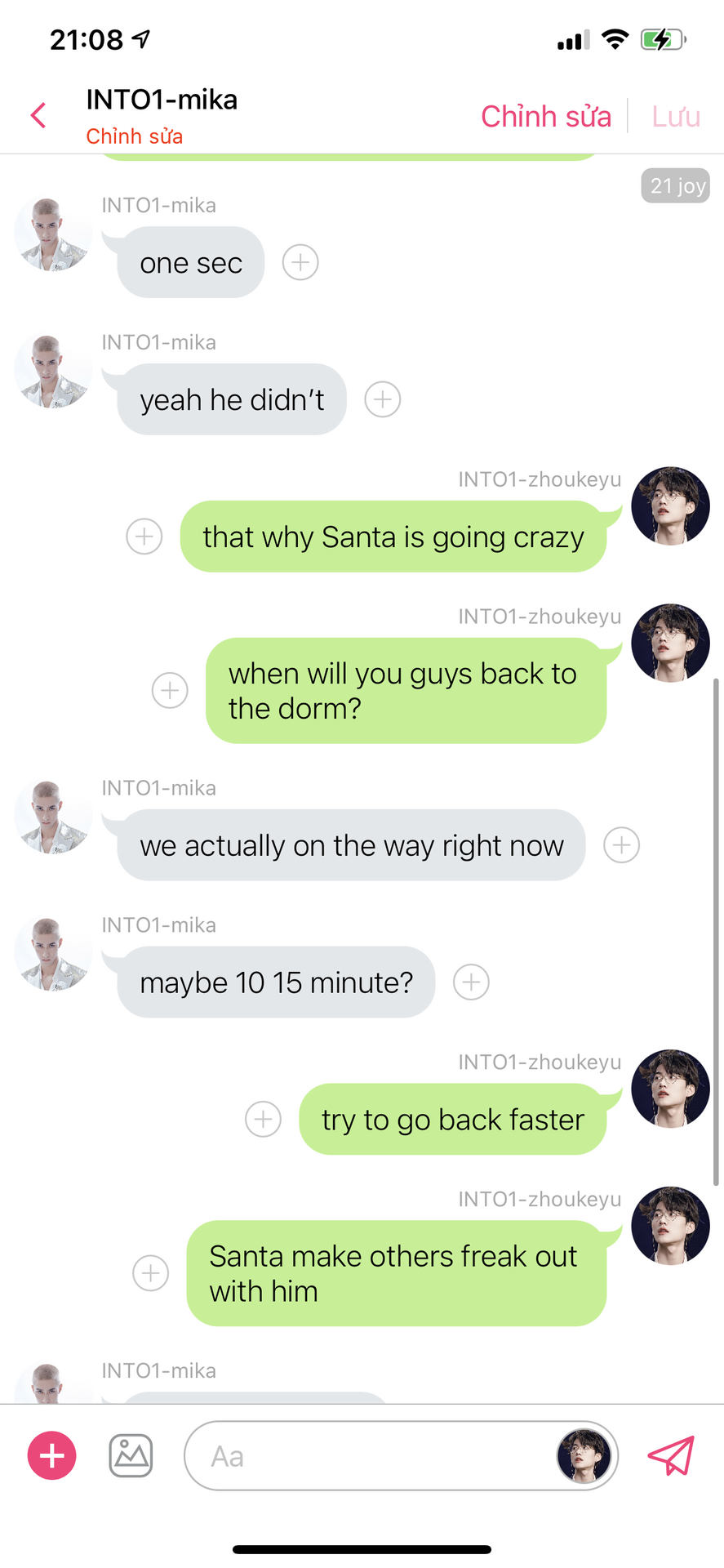Image resolution: width=724 pixels, height=1568 pixels.
Task: Open the image picker icon
Action: (131, 1455)
